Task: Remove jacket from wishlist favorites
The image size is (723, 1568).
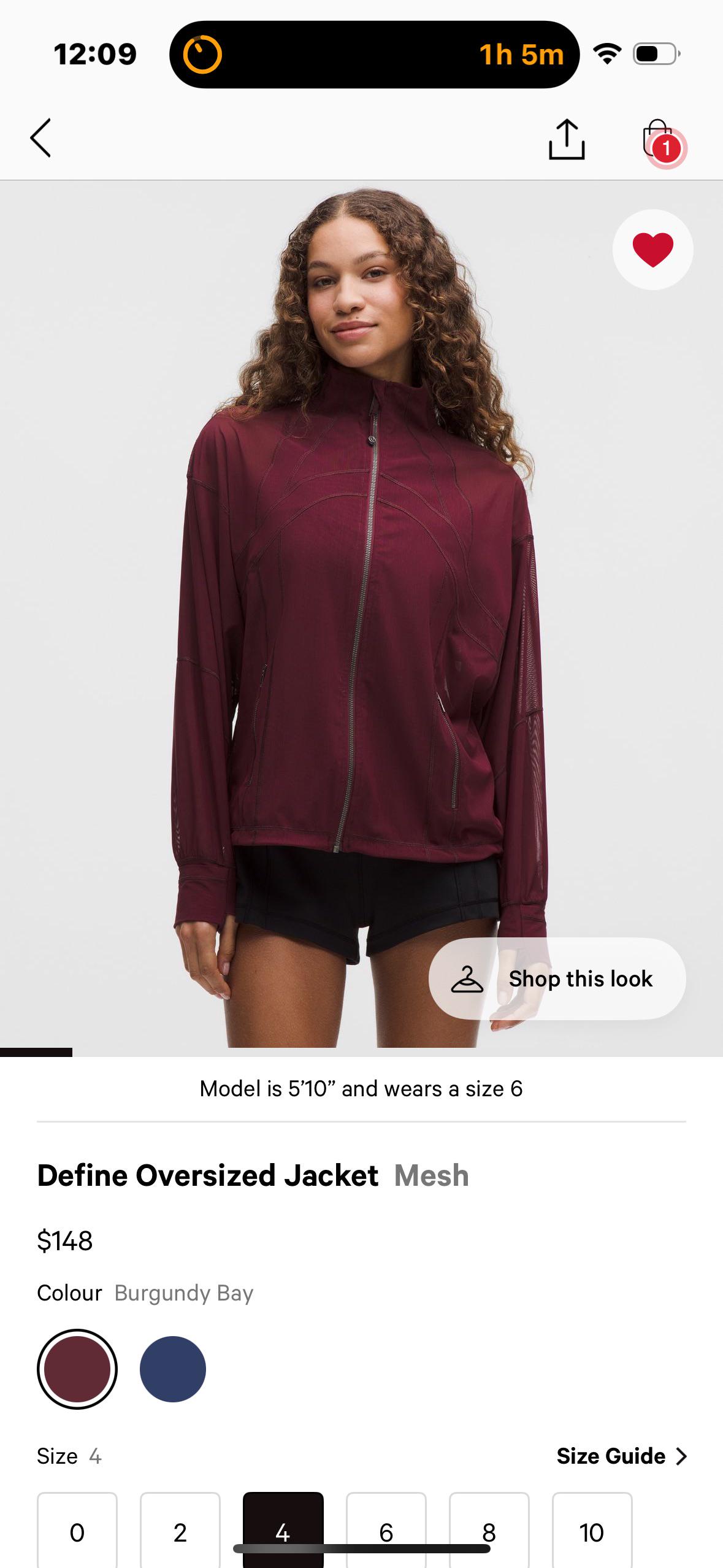Action: click(652, 250)
